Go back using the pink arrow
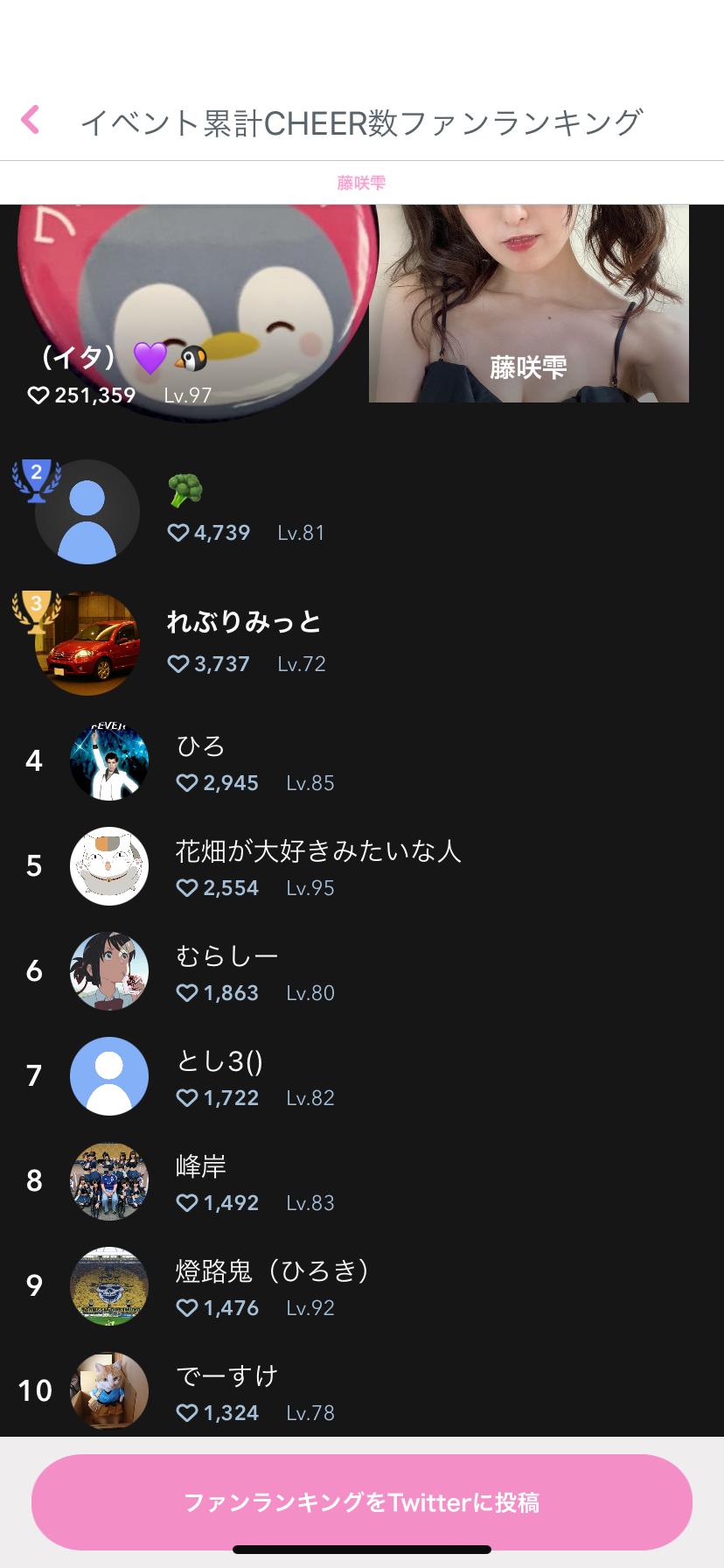The image size is (724, 1568). point(31,120)
